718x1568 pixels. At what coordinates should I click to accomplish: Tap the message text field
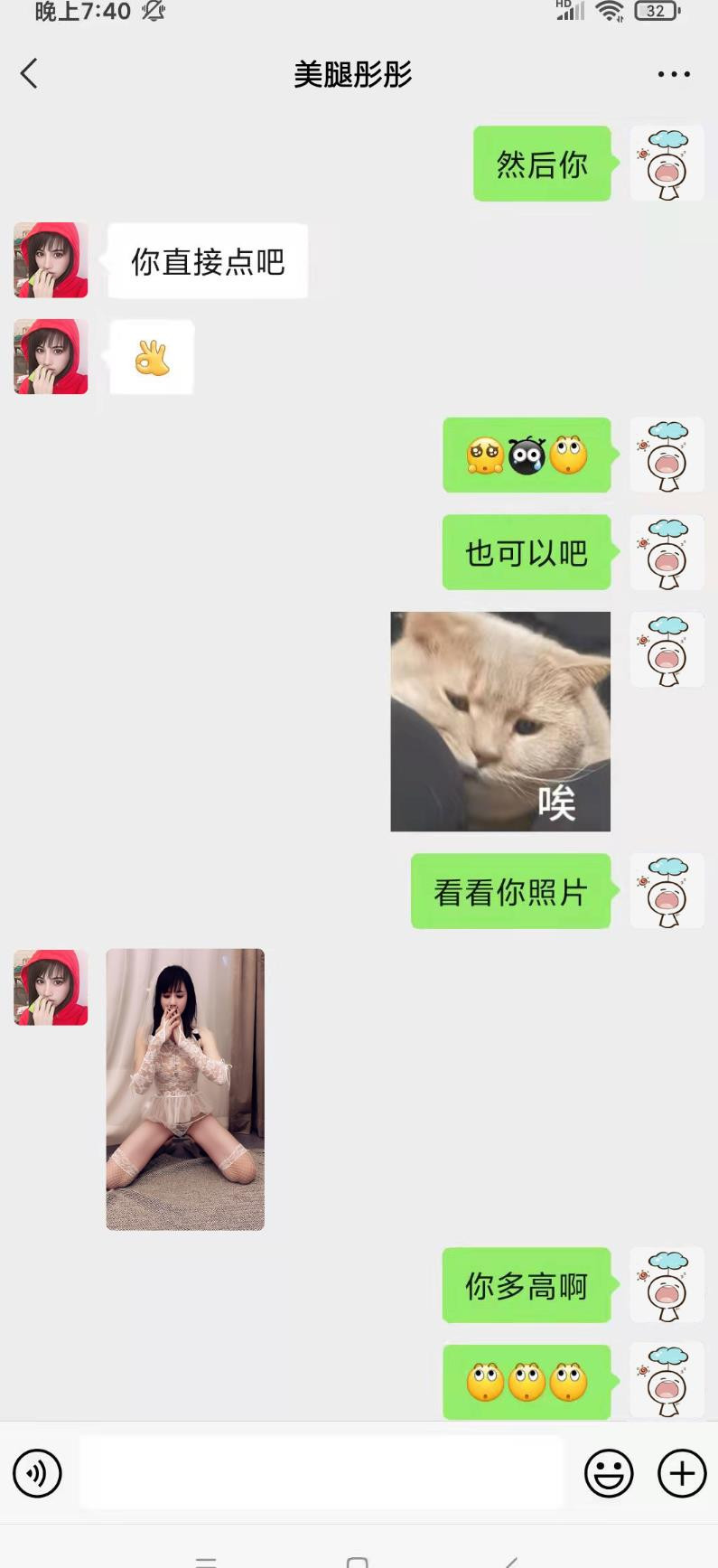[322, 1473]
